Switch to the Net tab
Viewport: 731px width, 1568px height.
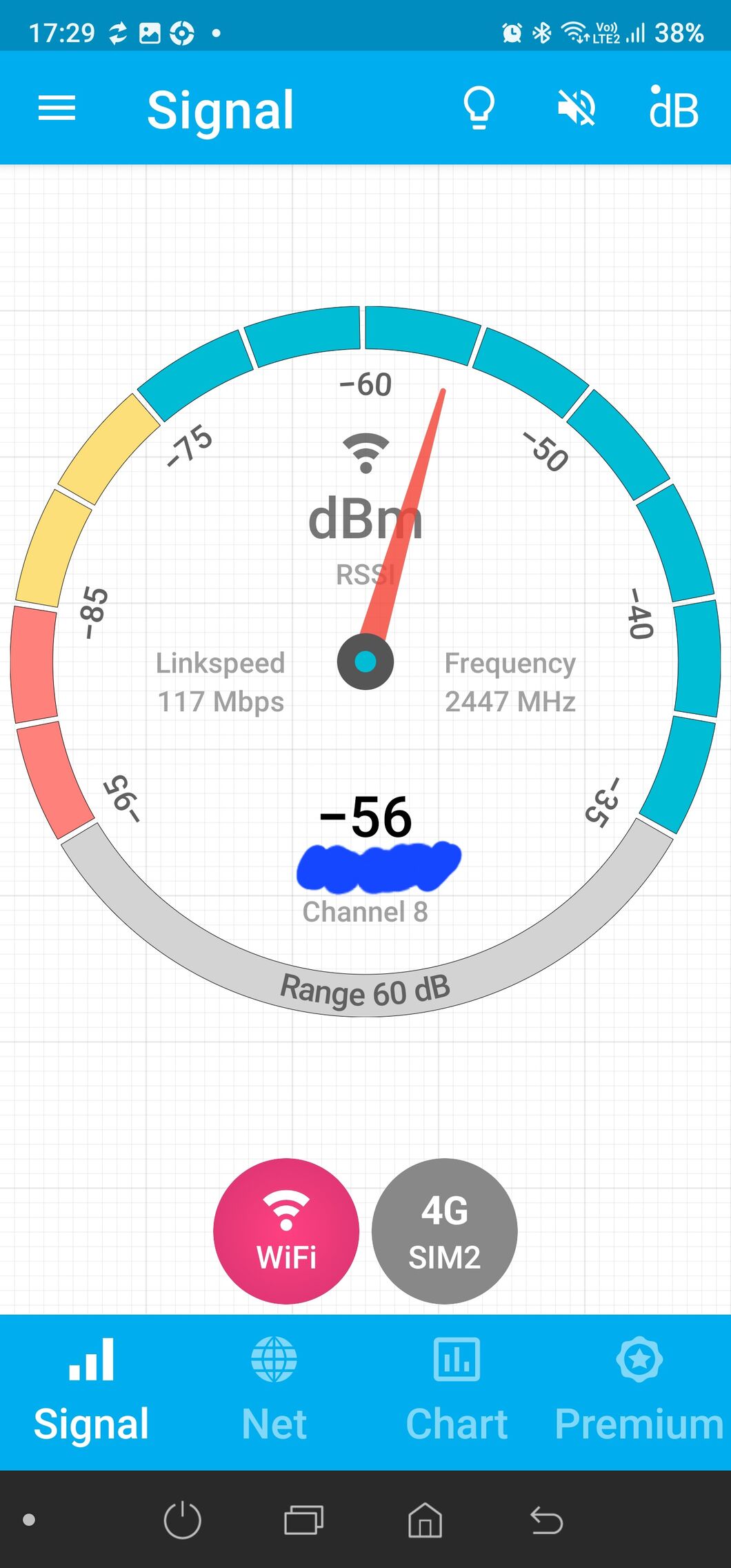[x=274, y=1391]
